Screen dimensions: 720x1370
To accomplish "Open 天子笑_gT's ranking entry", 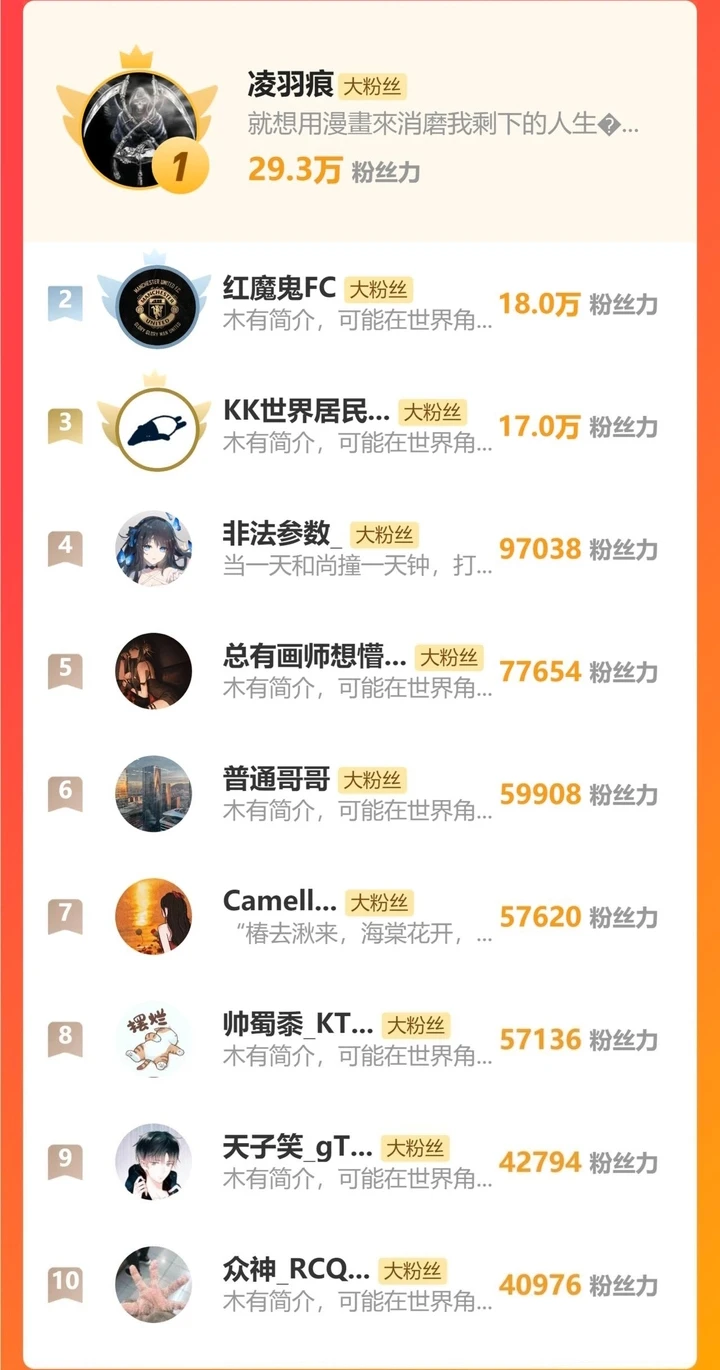I will [x=360, y=1162].
